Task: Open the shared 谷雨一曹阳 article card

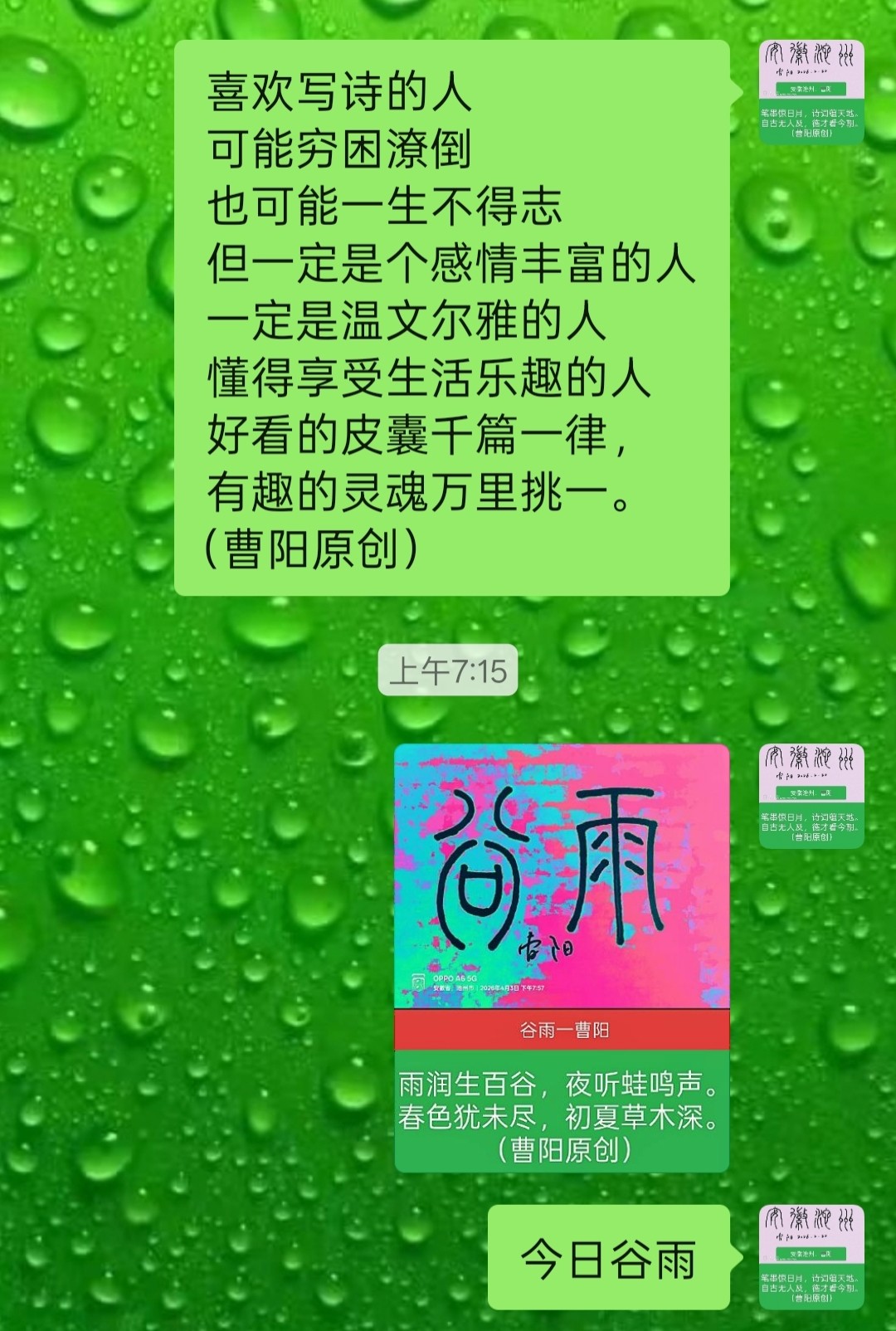Action: 562,958
